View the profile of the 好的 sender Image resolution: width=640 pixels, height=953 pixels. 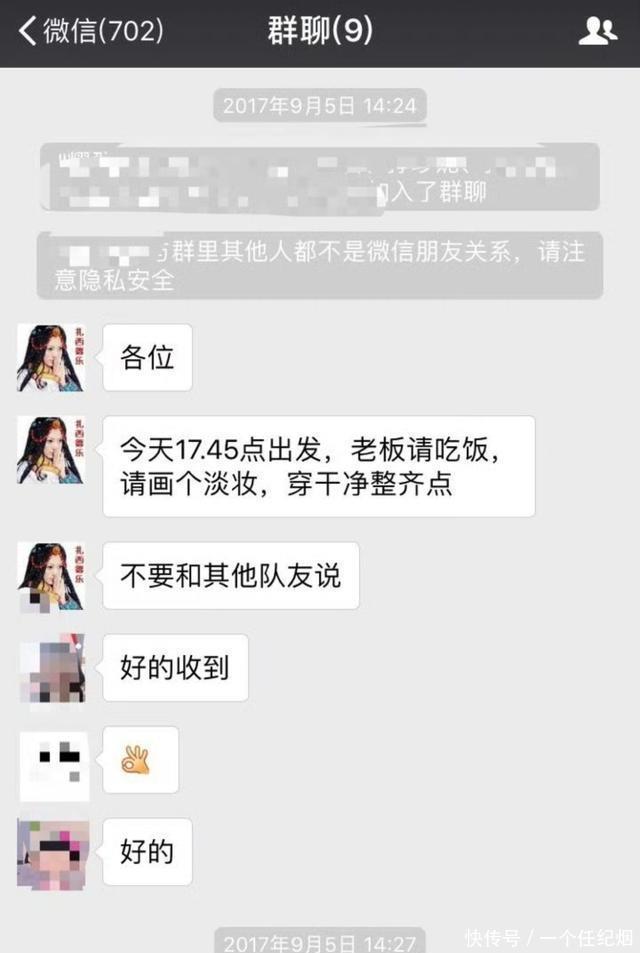52,853
